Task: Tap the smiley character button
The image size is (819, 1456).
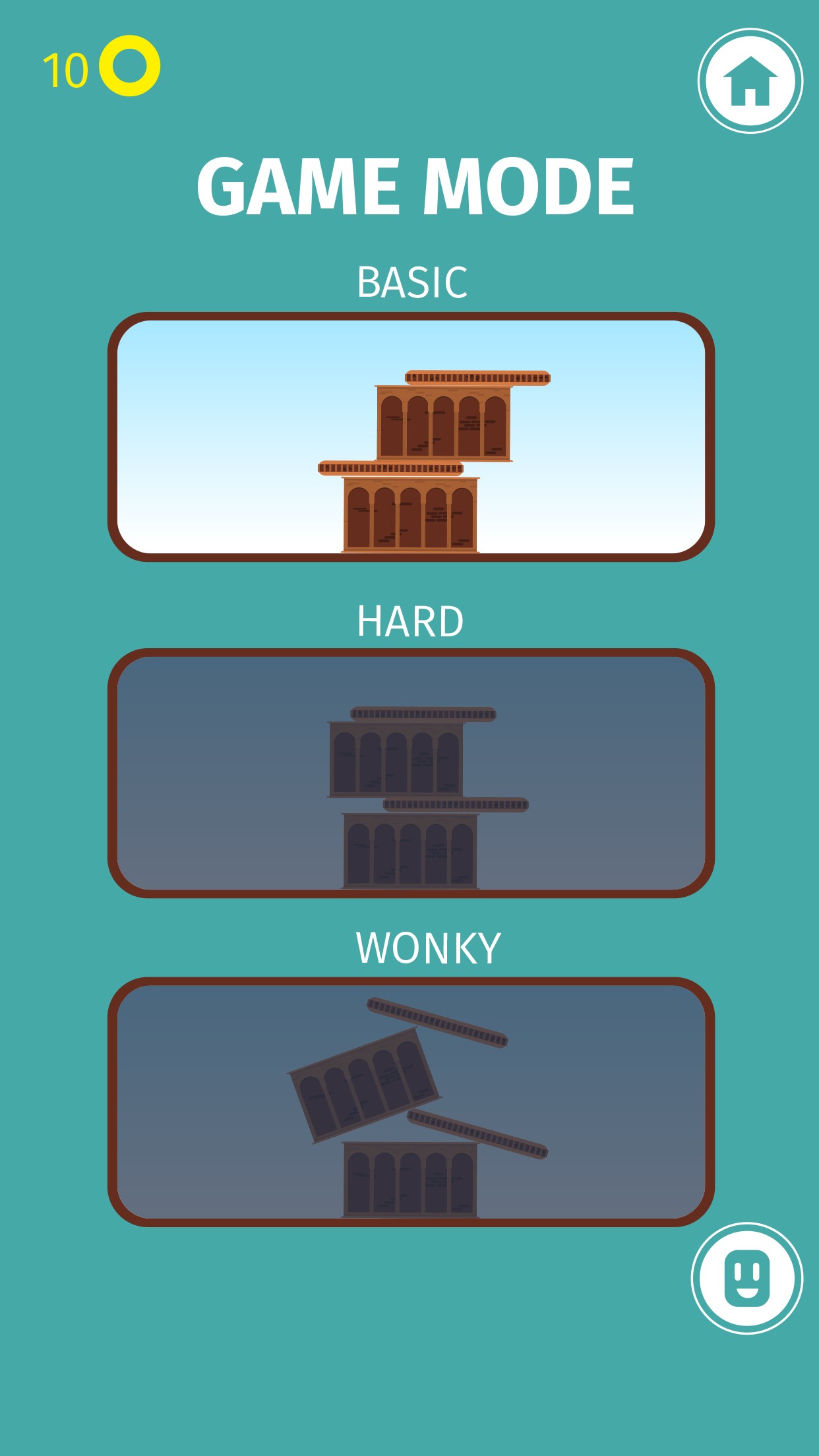Action: pyautogui.click(x=747, y=1278)
